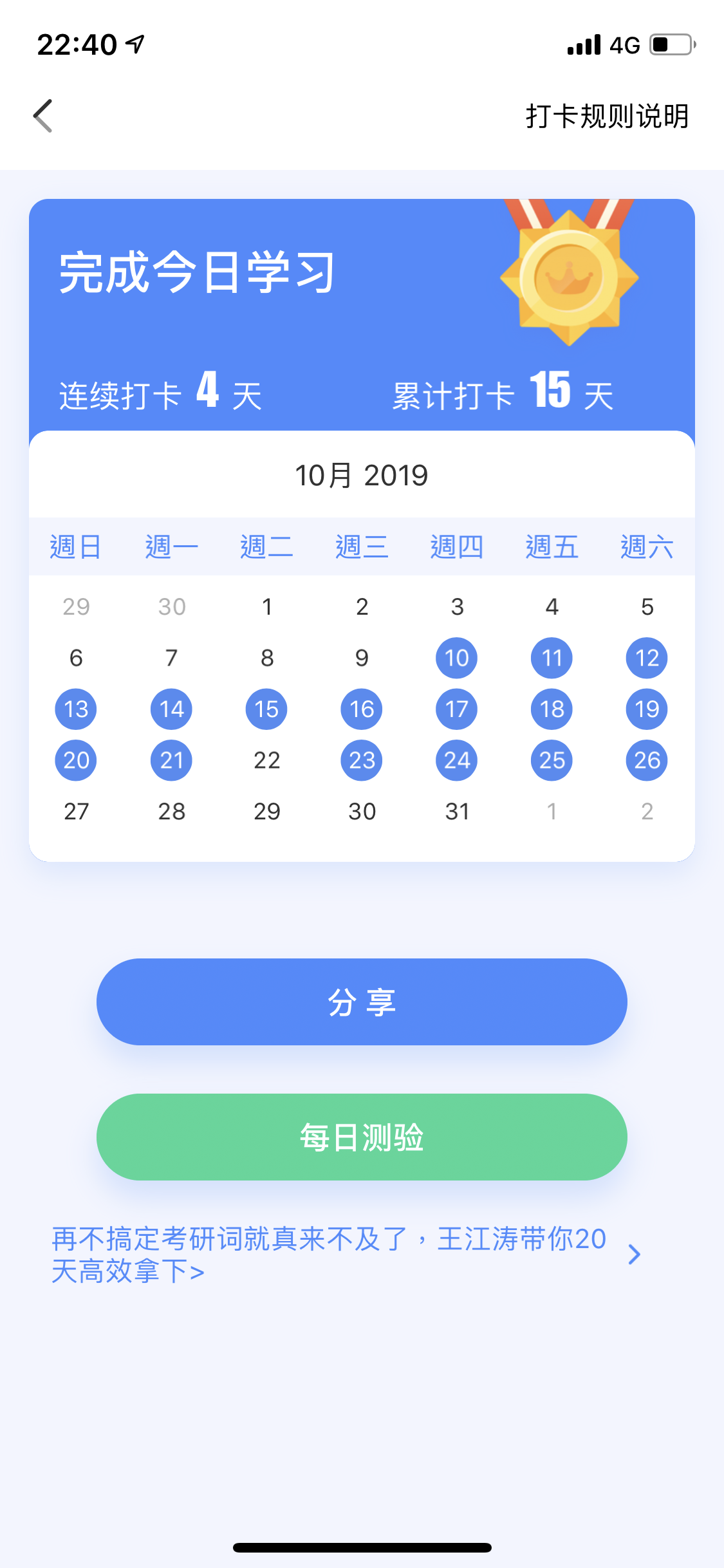Tap the blue 分享 share button
The image size is (724, 1568).
(x=362, y=1002)
